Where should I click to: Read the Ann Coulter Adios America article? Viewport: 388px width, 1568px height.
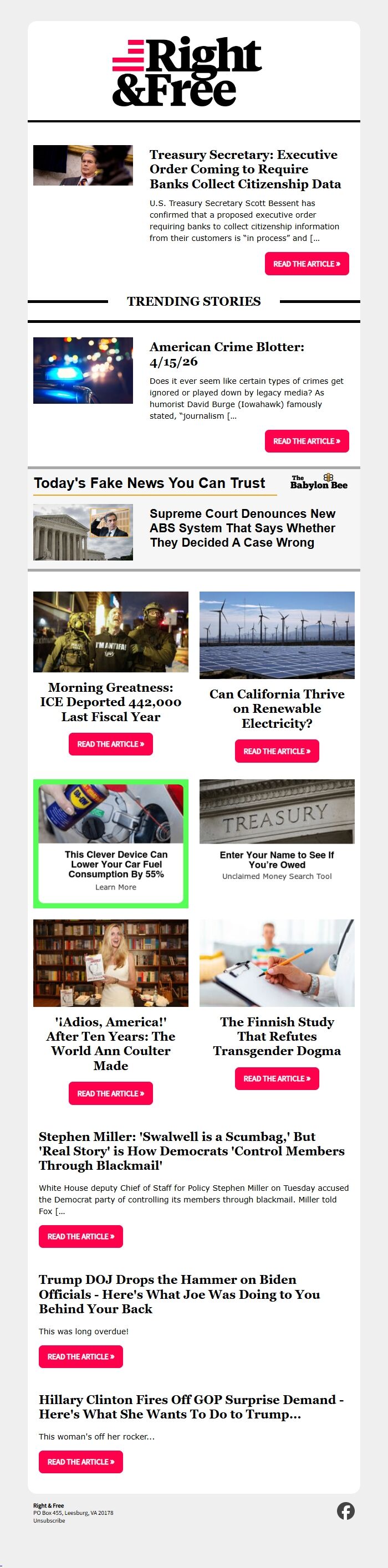110,1093
